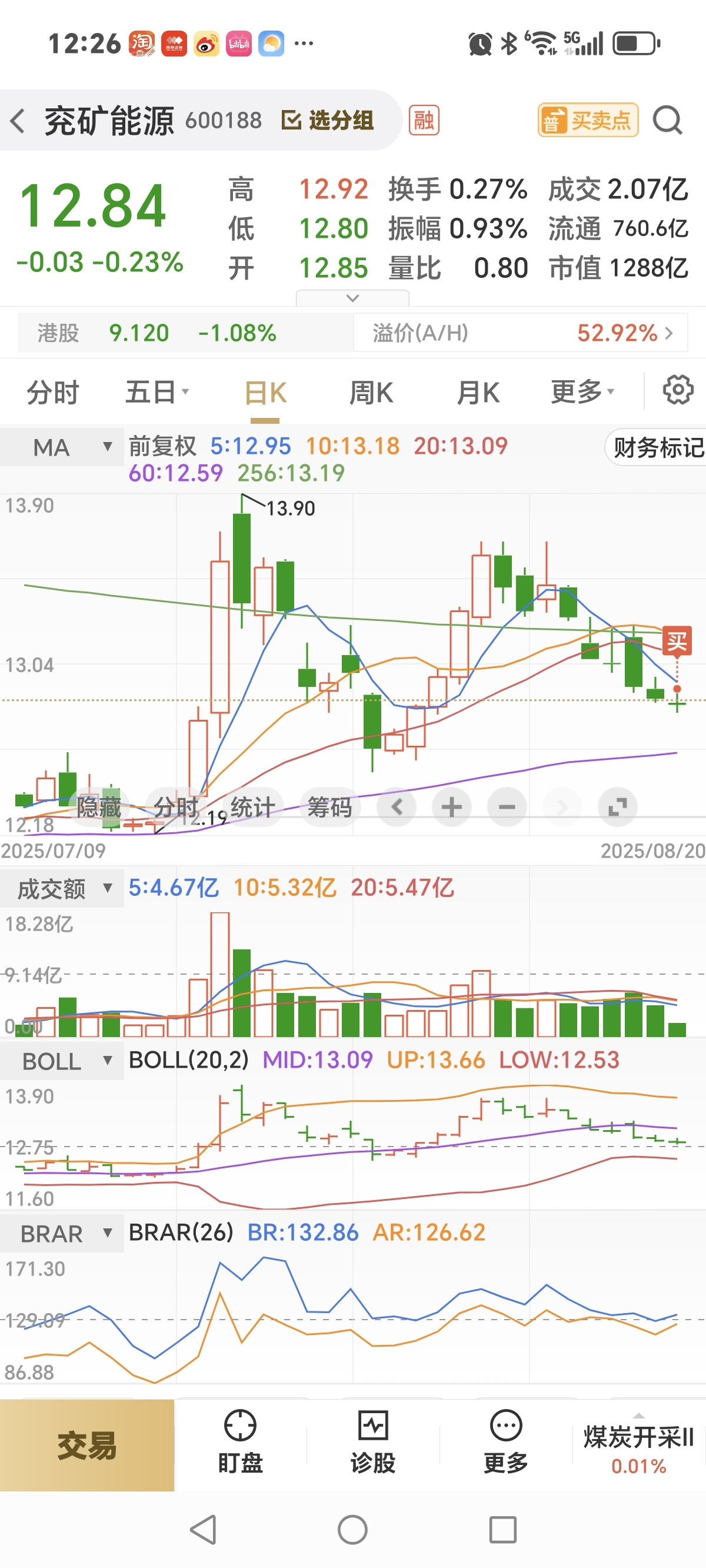Open chart settings gear icon

coord(678,390)
